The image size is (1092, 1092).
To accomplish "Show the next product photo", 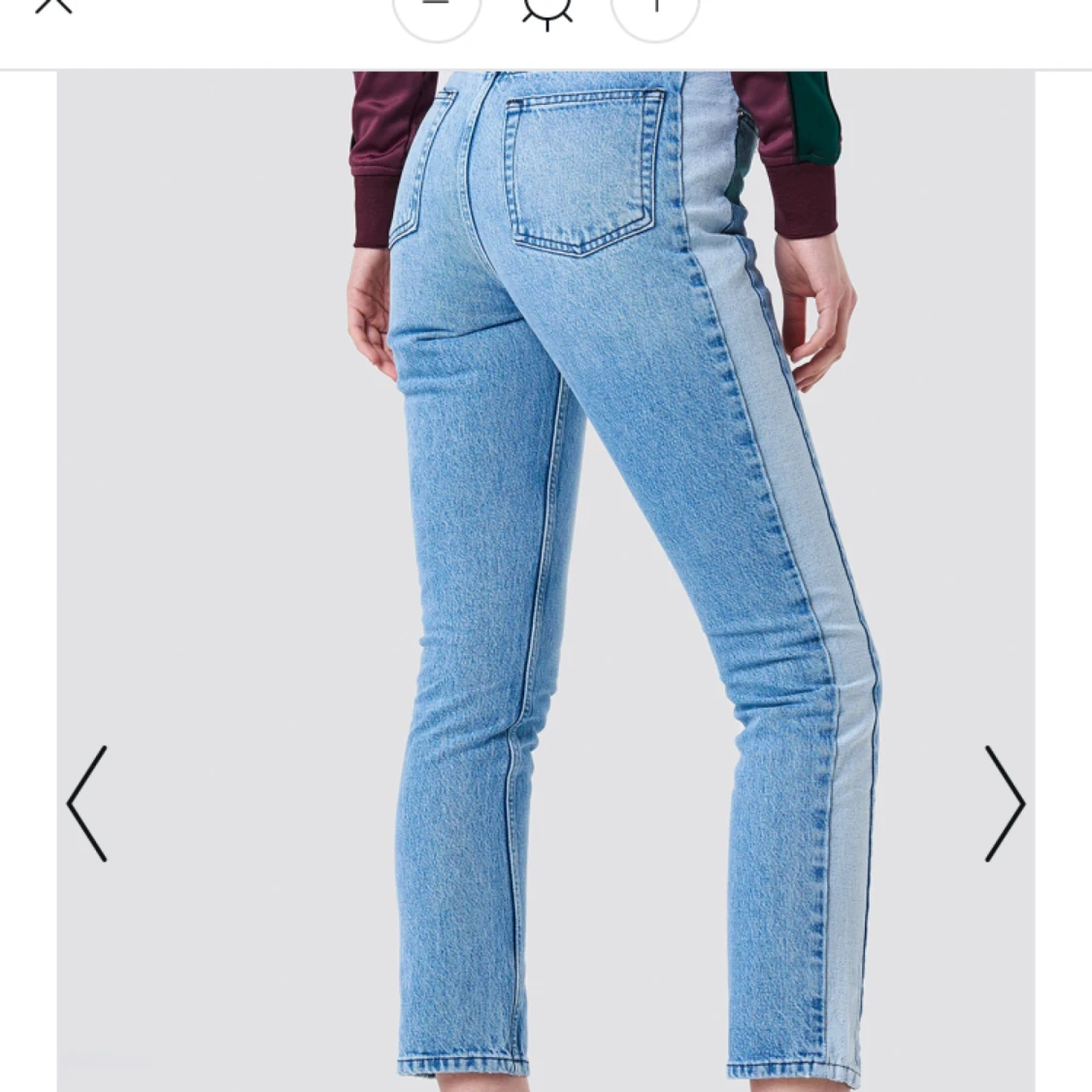I will 1005,804.
